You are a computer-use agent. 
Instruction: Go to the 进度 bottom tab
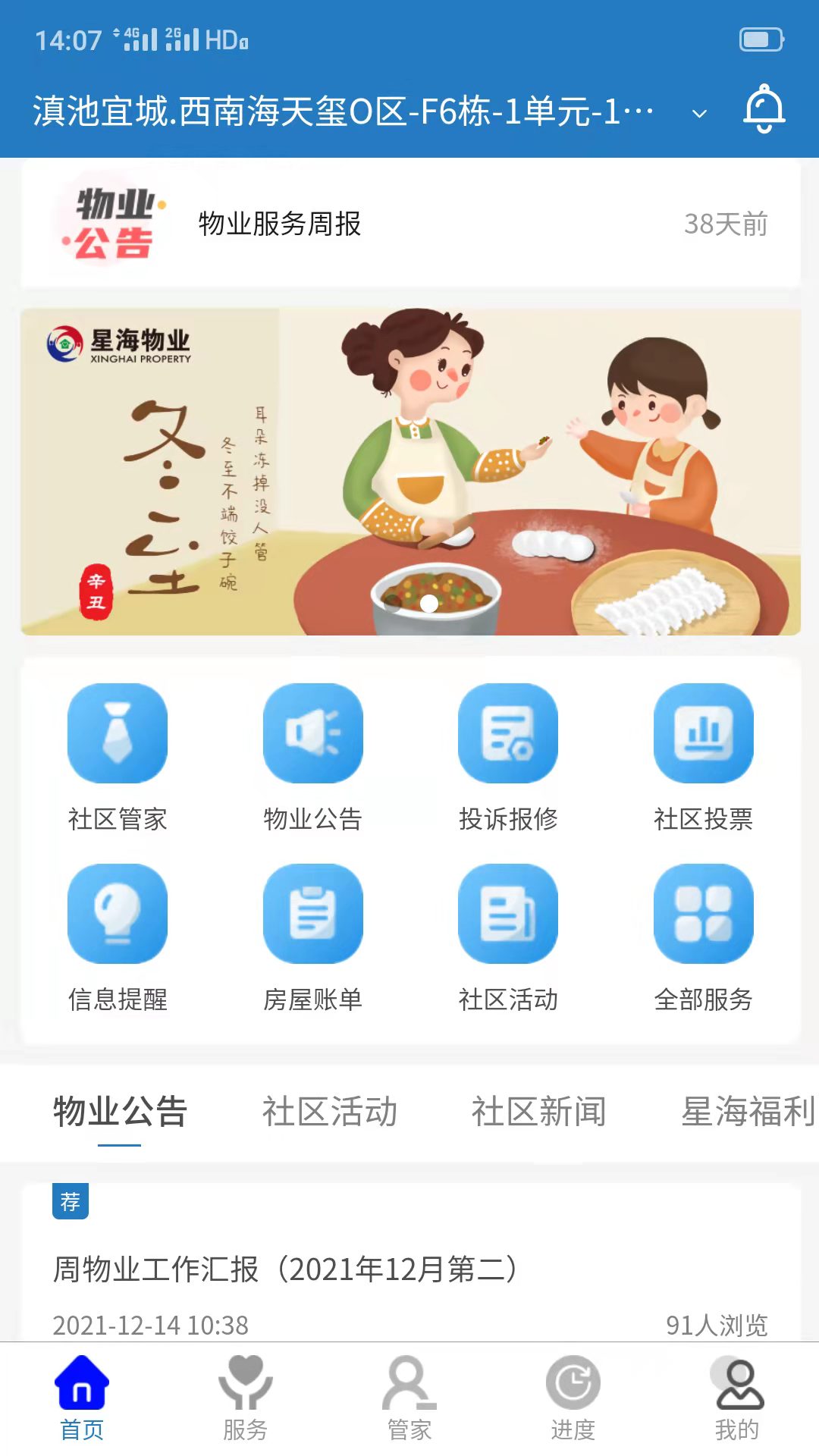[x=573, y=1398]
